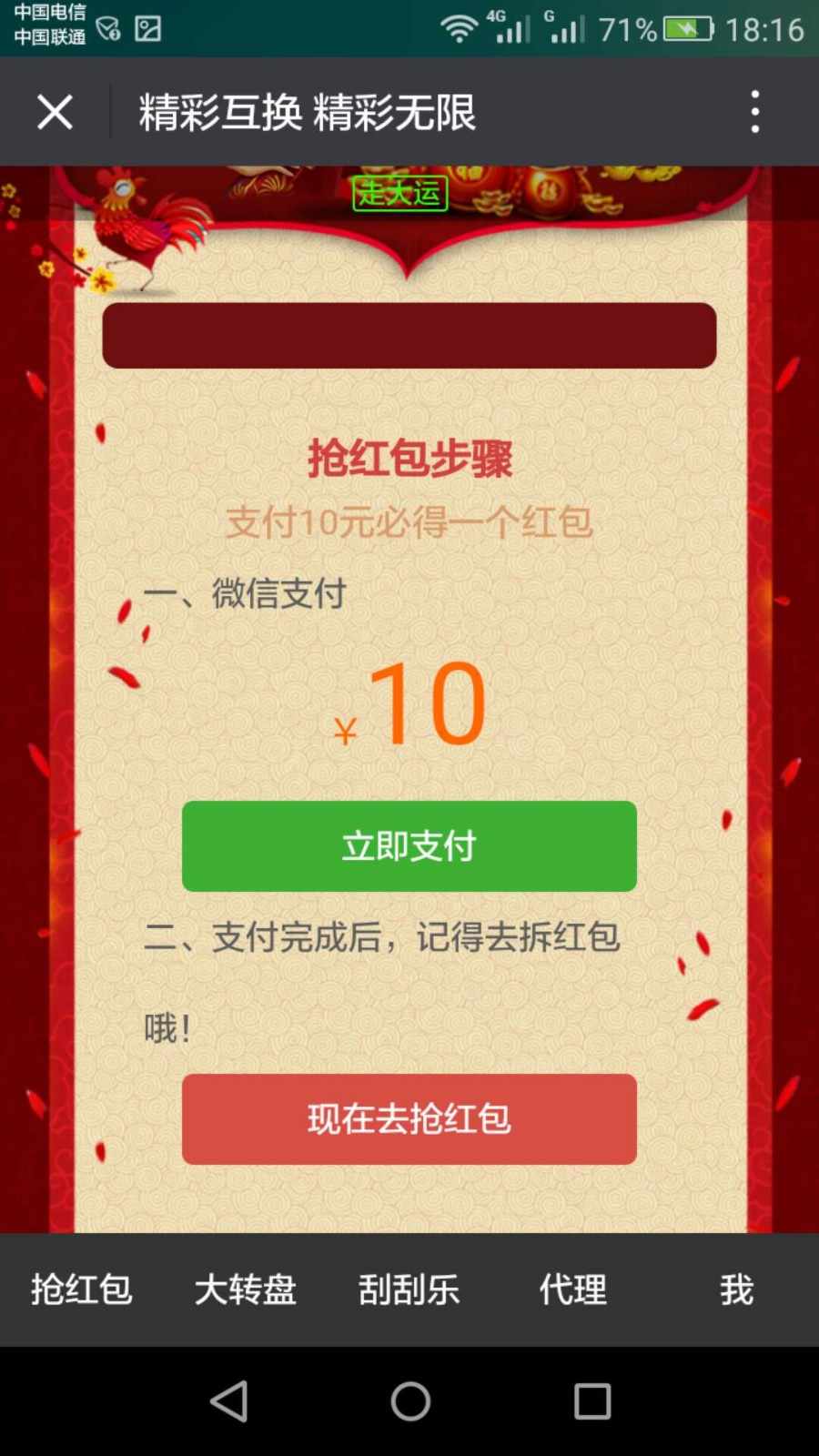
Task: Tap the 走大运 green badge at top
Action: click(x=400, y=192)
